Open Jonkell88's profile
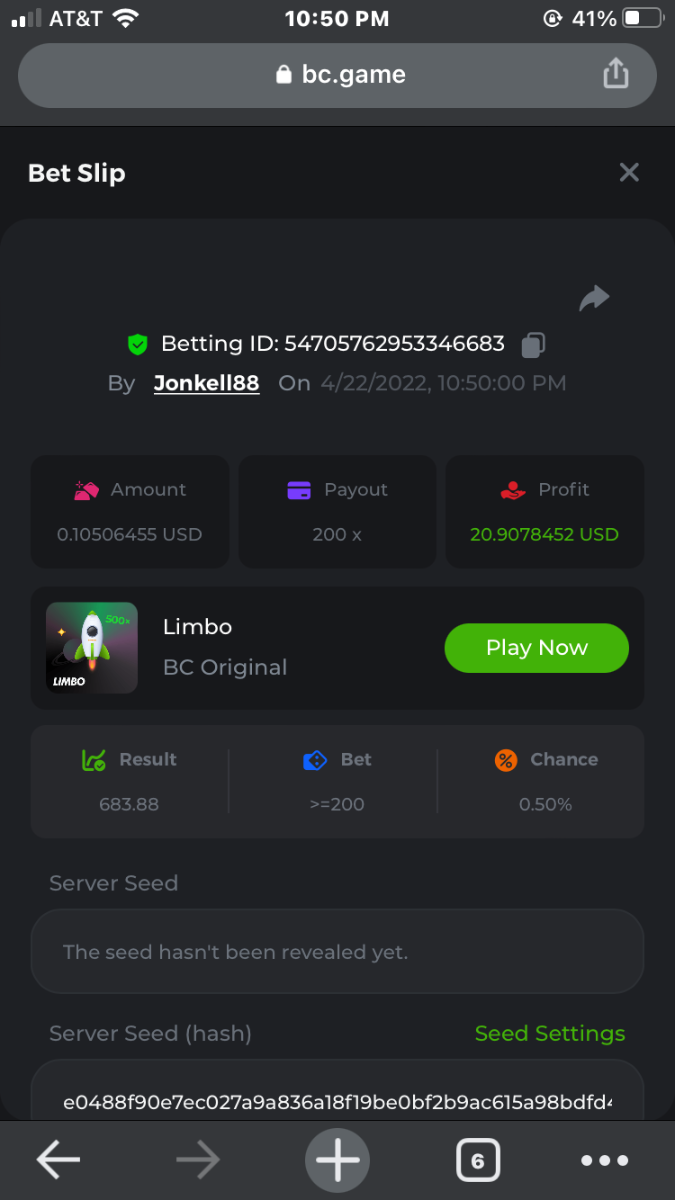This screenshot has height=1200, width=675. coord(206,383)
